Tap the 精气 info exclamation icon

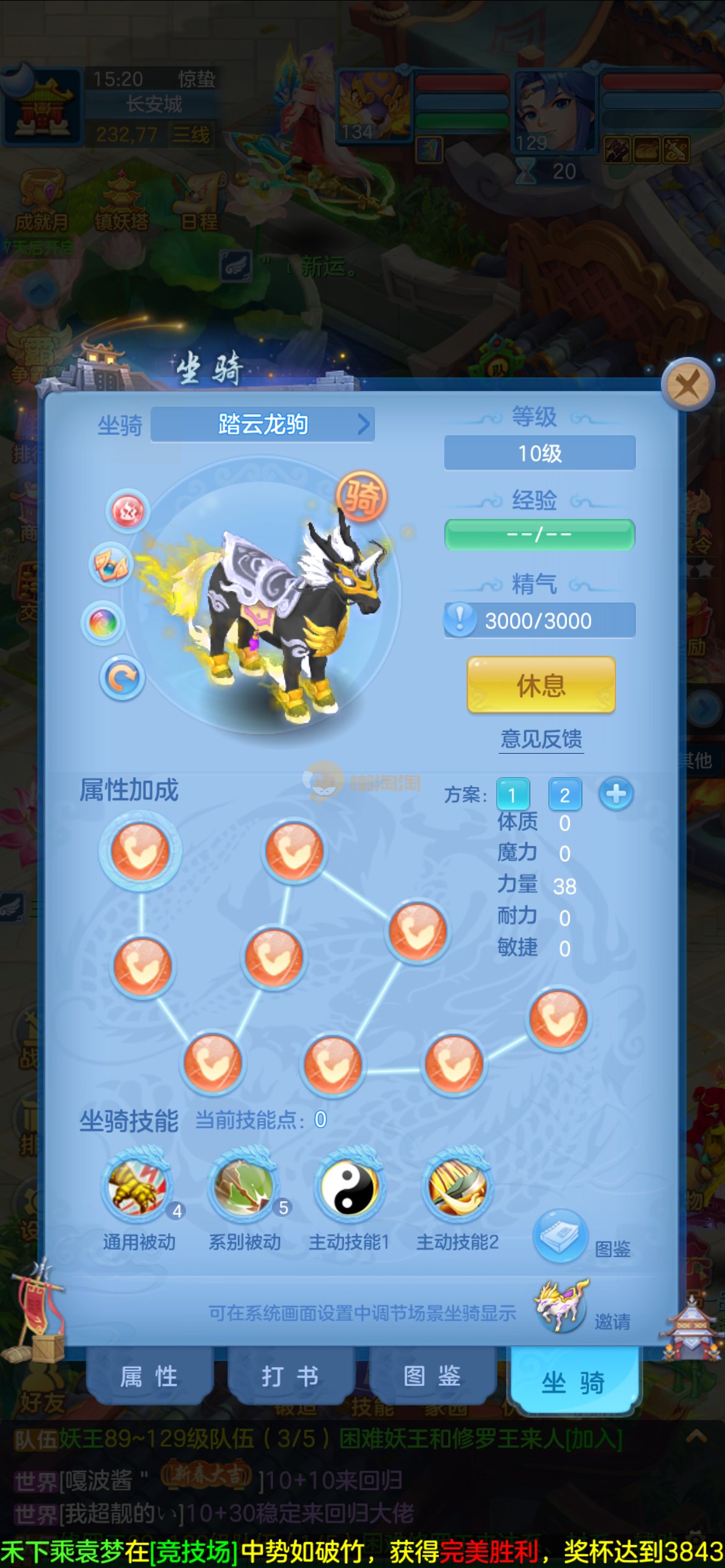(460, 619)
